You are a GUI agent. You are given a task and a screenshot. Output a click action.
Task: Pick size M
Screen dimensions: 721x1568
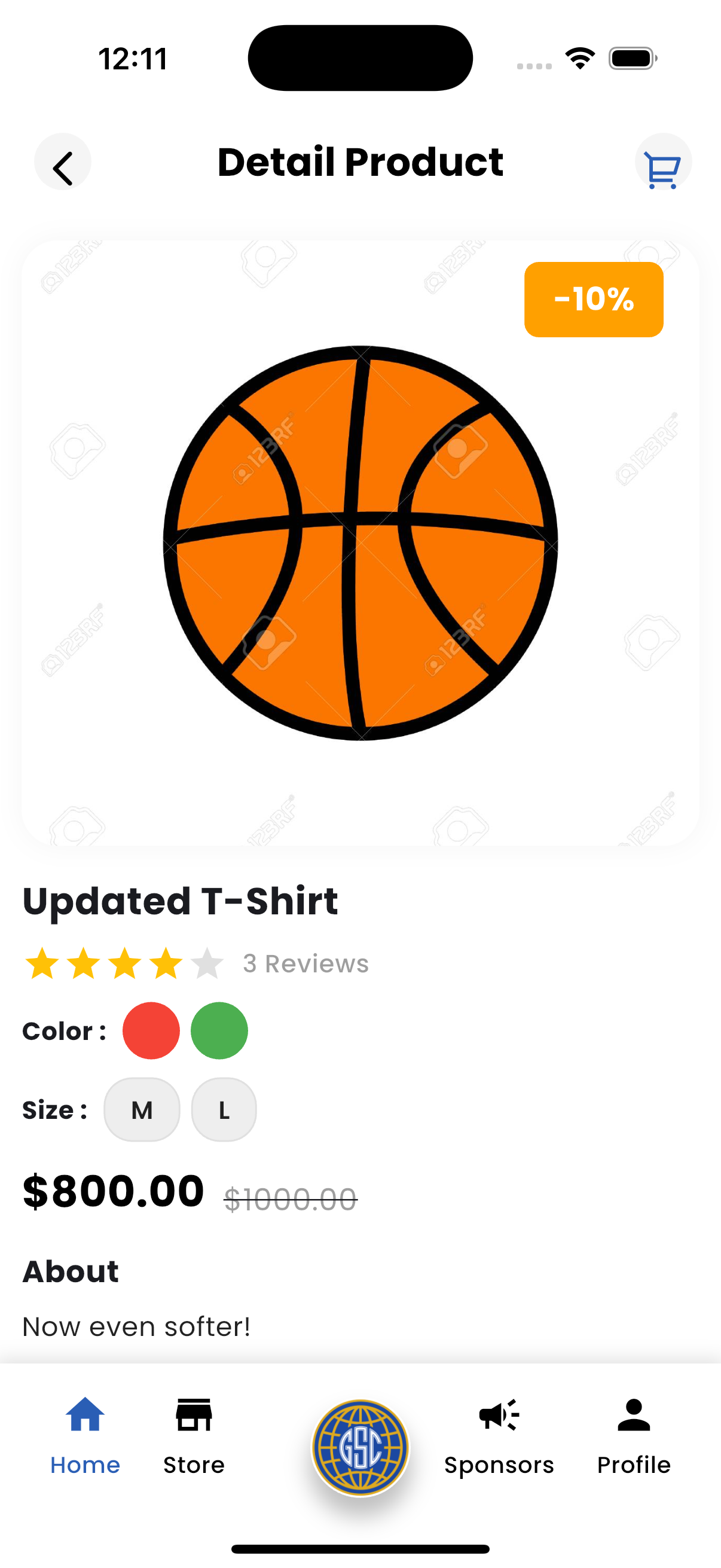(142, 1110)
